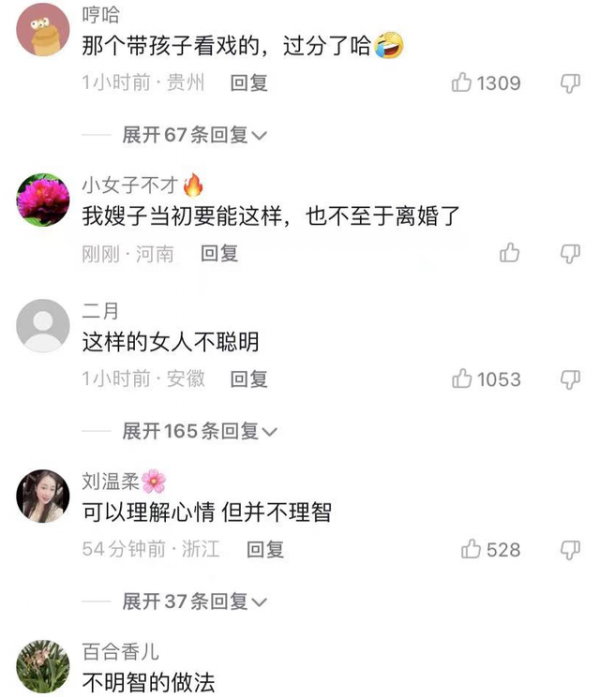Like 二月's comment with 1053 likes
This screenshot has width=600, height=697.
click(x=463, y=379)
